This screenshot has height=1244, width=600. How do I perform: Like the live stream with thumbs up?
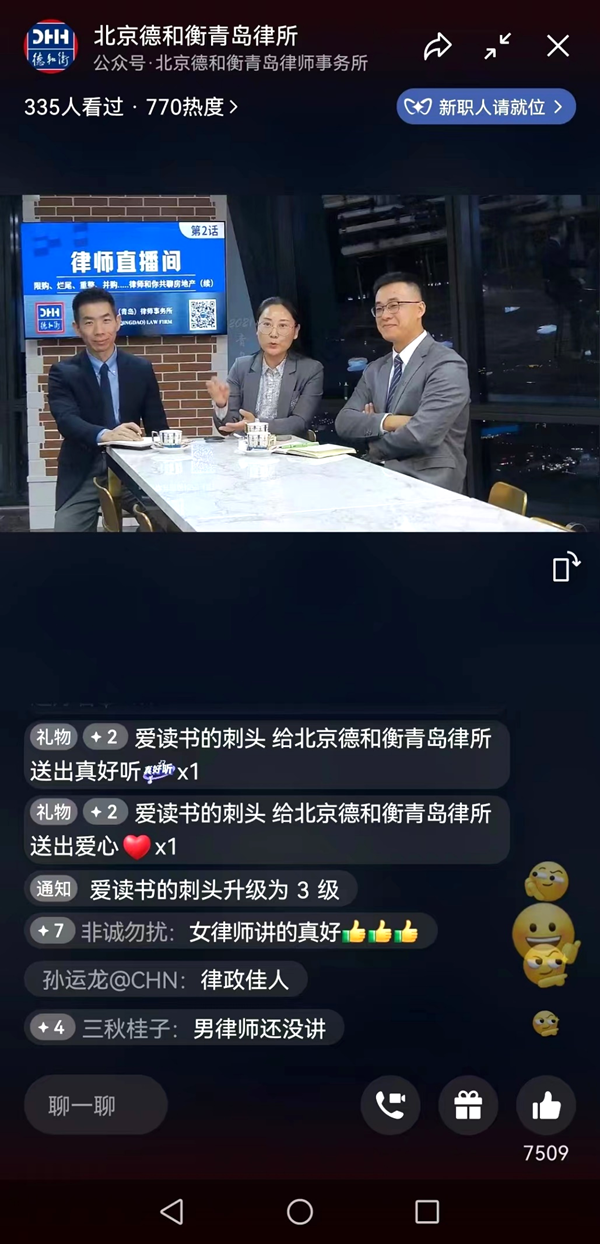tap(546, 1105)
